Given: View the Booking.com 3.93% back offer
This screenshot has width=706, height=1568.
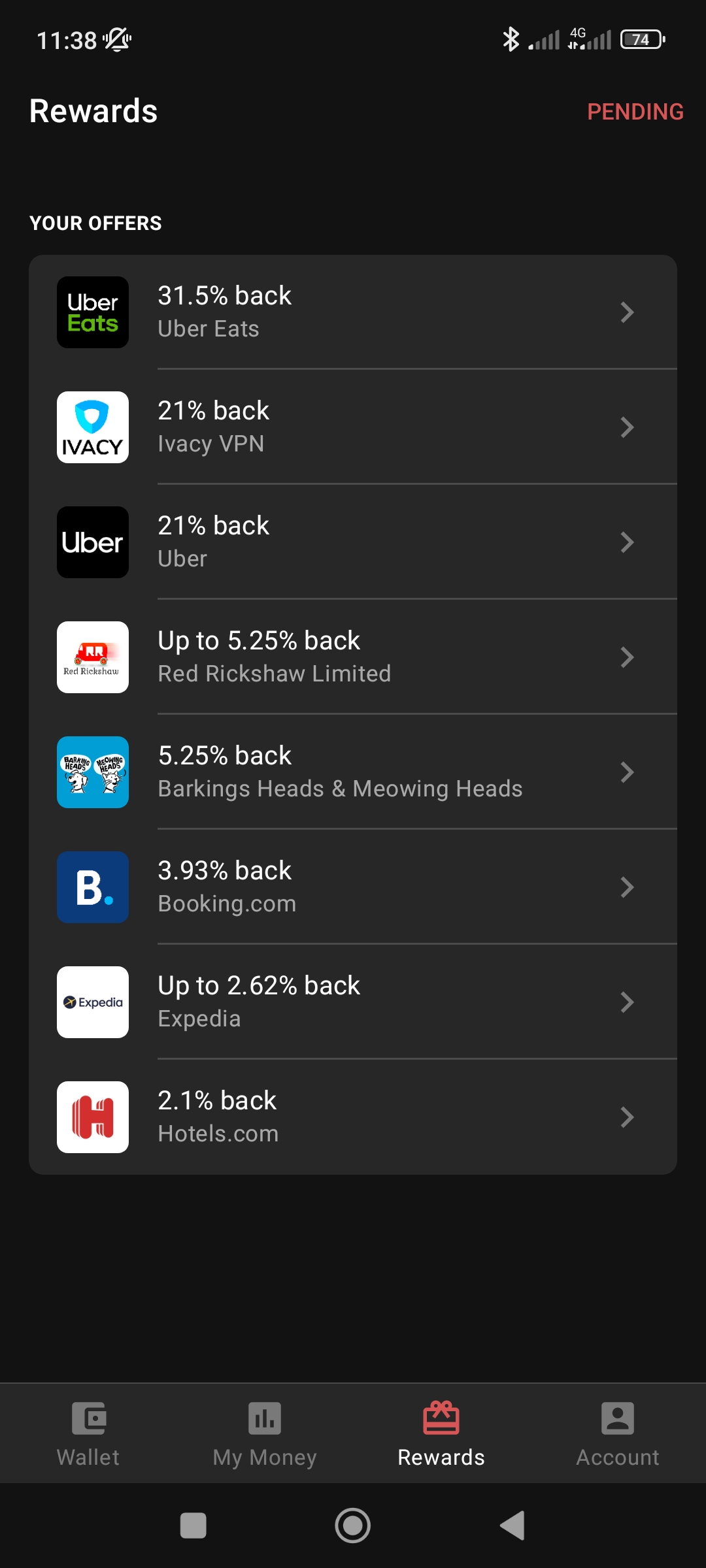Looking at the screenshot, I should 353,887.
